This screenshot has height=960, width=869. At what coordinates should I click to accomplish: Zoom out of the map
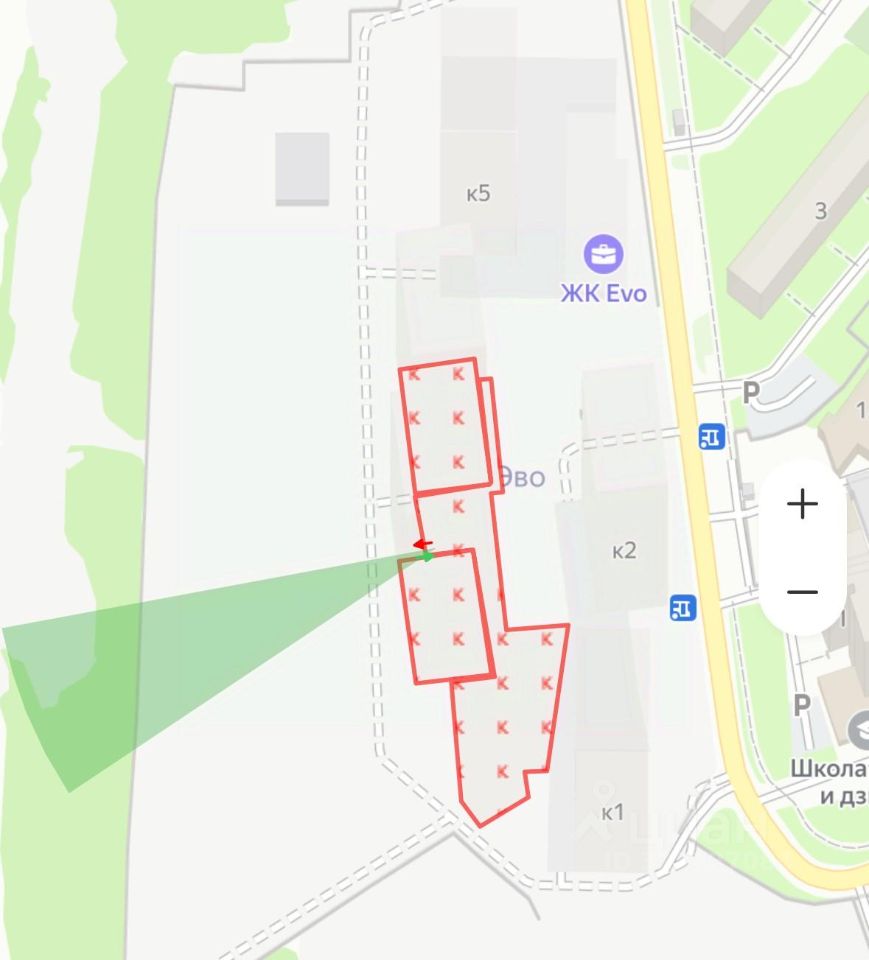coord(802,592)
